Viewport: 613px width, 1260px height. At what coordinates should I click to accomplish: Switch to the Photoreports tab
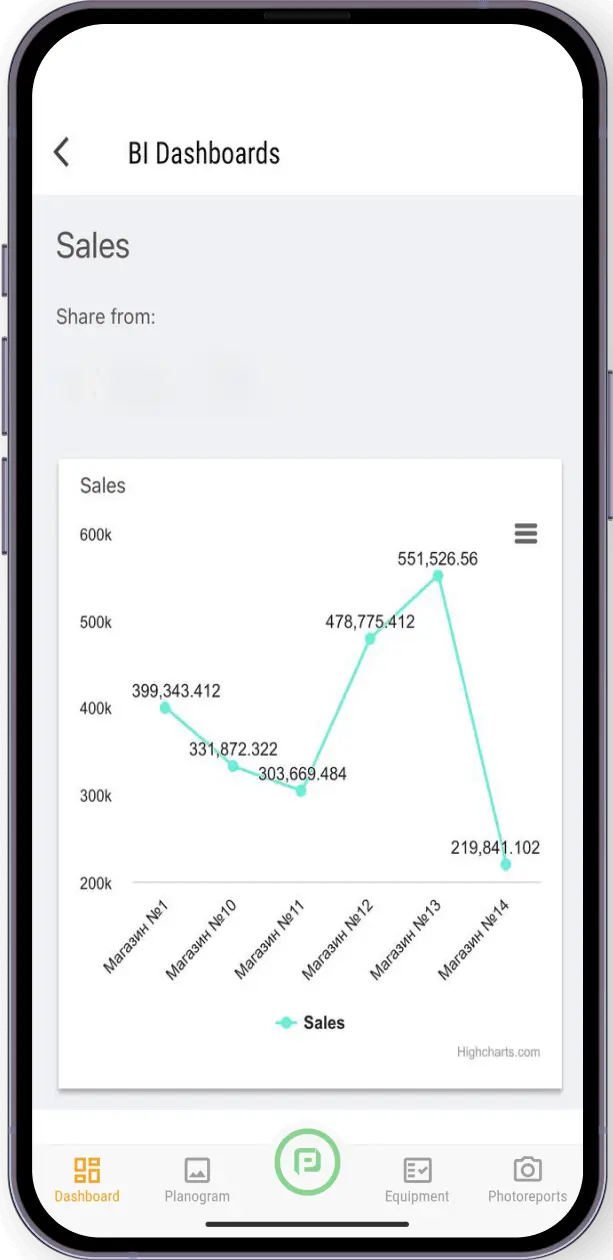pos(527,1180)
